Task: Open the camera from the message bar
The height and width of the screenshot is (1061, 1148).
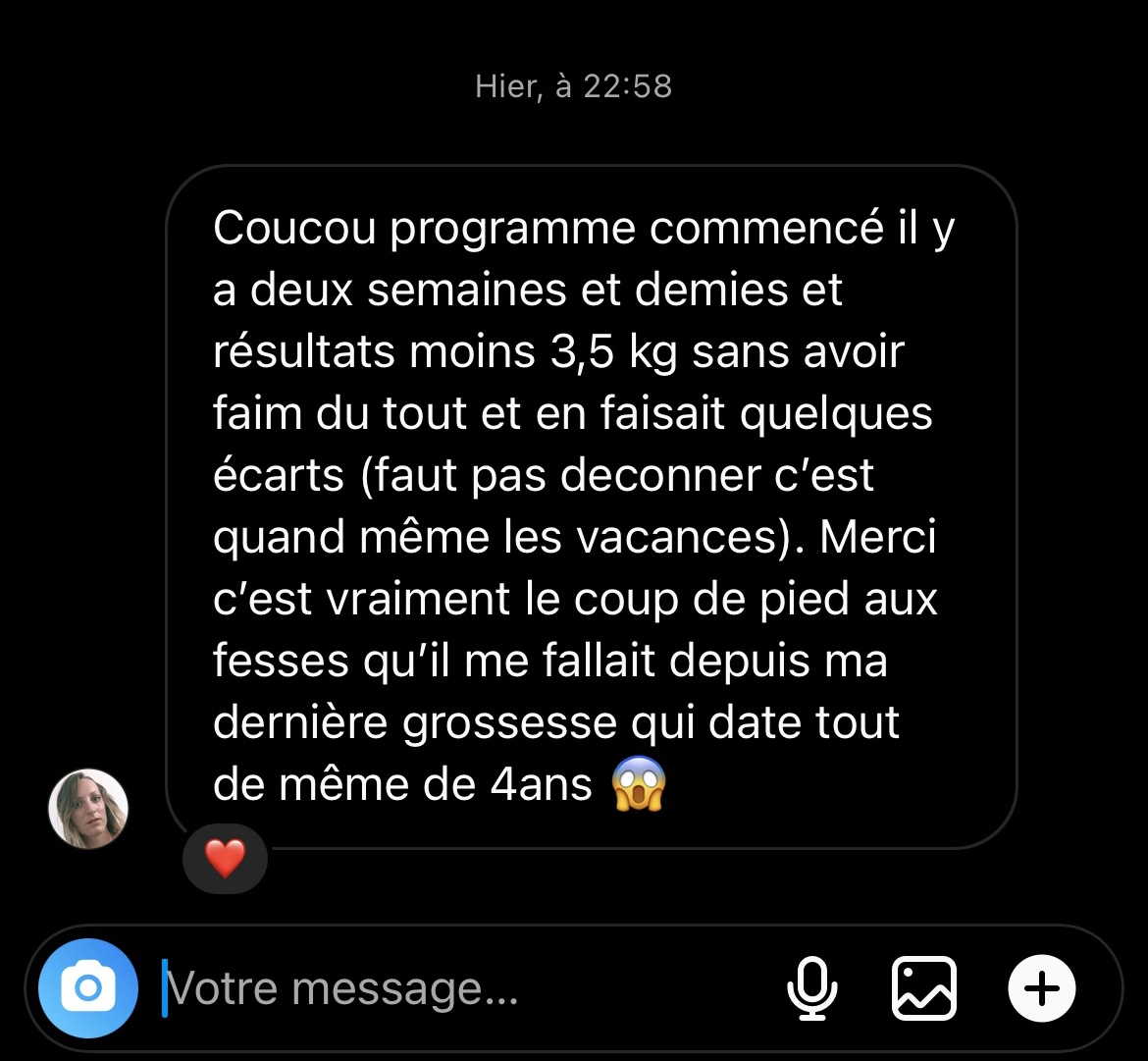Action: click(x=87, y=987)
